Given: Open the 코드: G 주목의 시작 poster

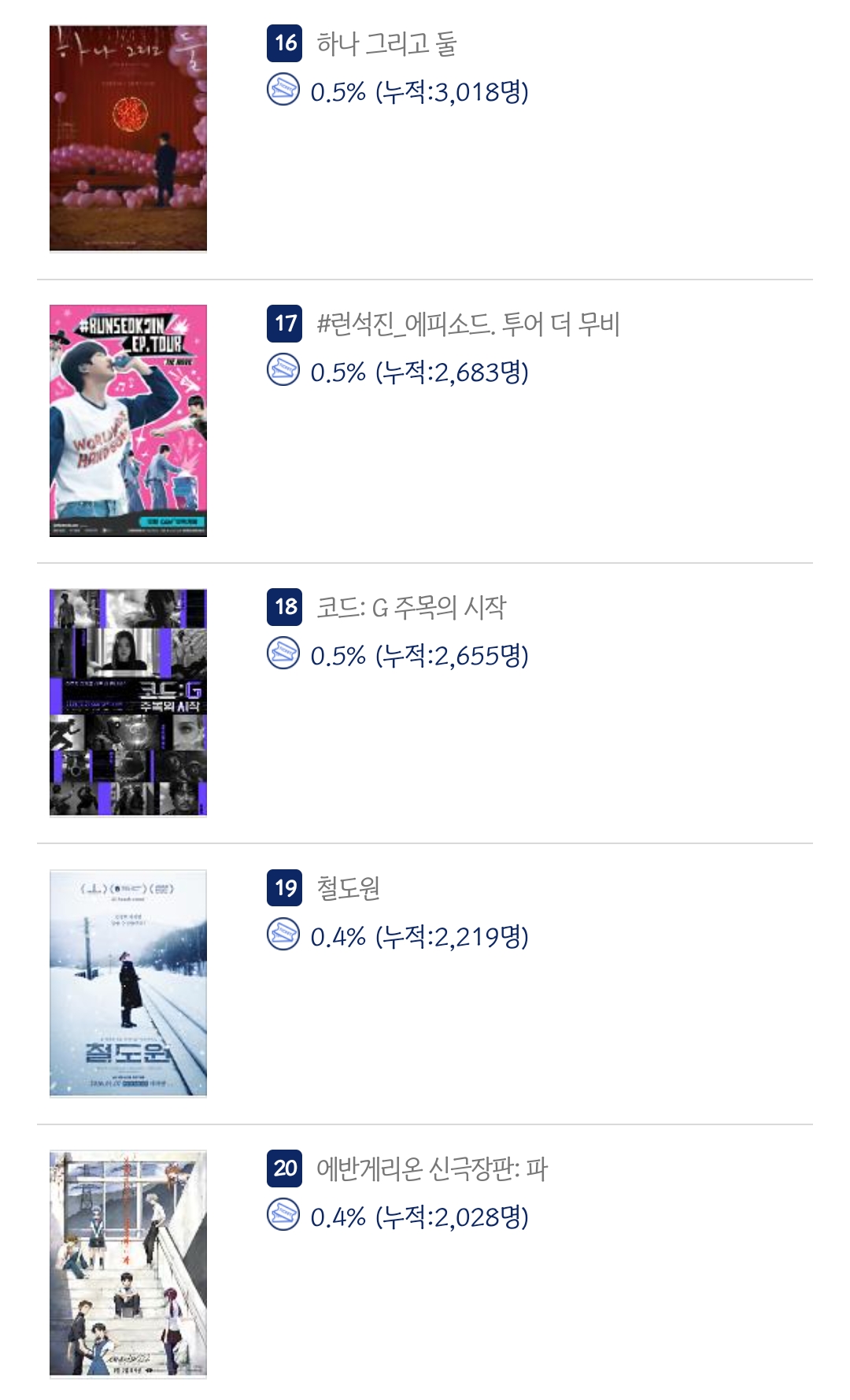Looking at the screenshot, I should click(x=128, y=702).
